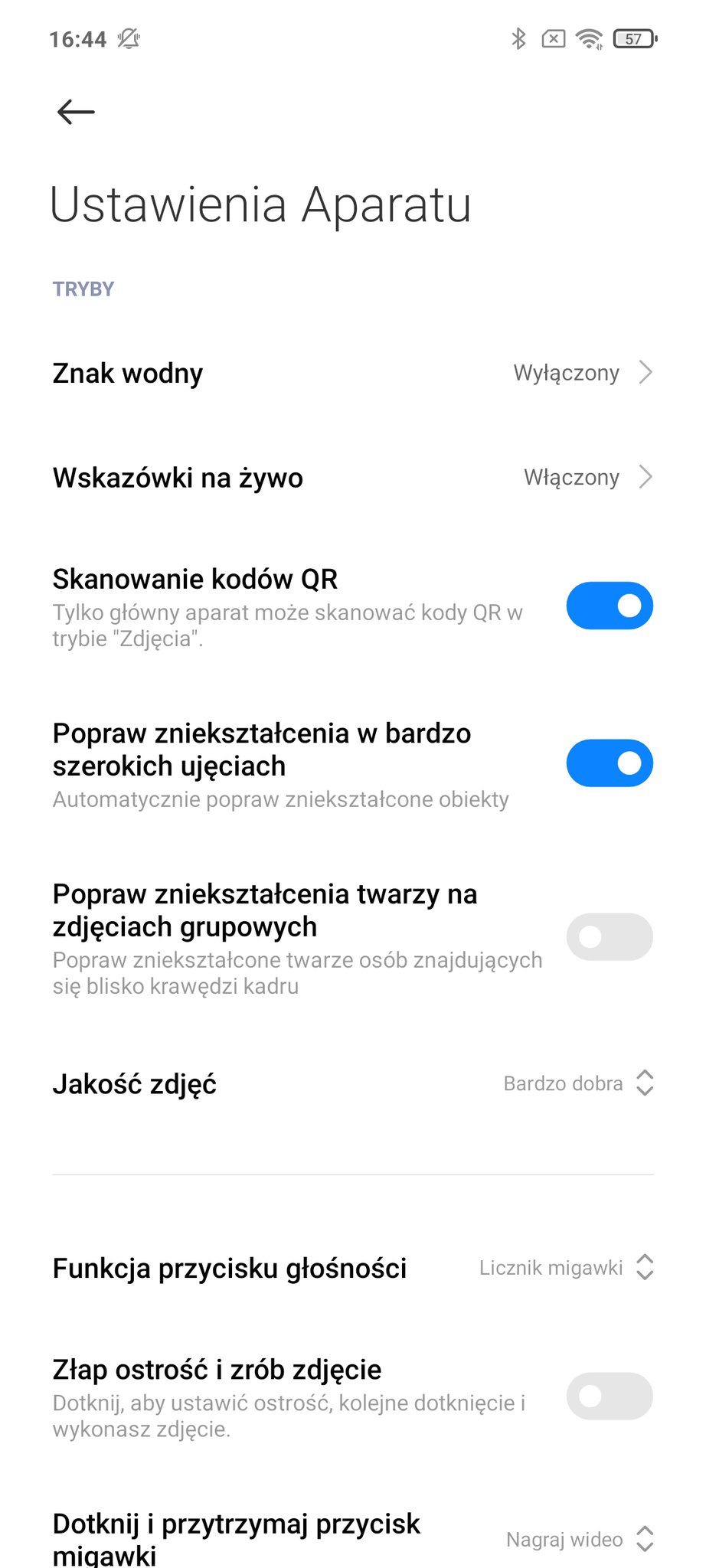Open Wskazówki na żywo settings
The image size is (706, 1568).
tap(353, 478)
